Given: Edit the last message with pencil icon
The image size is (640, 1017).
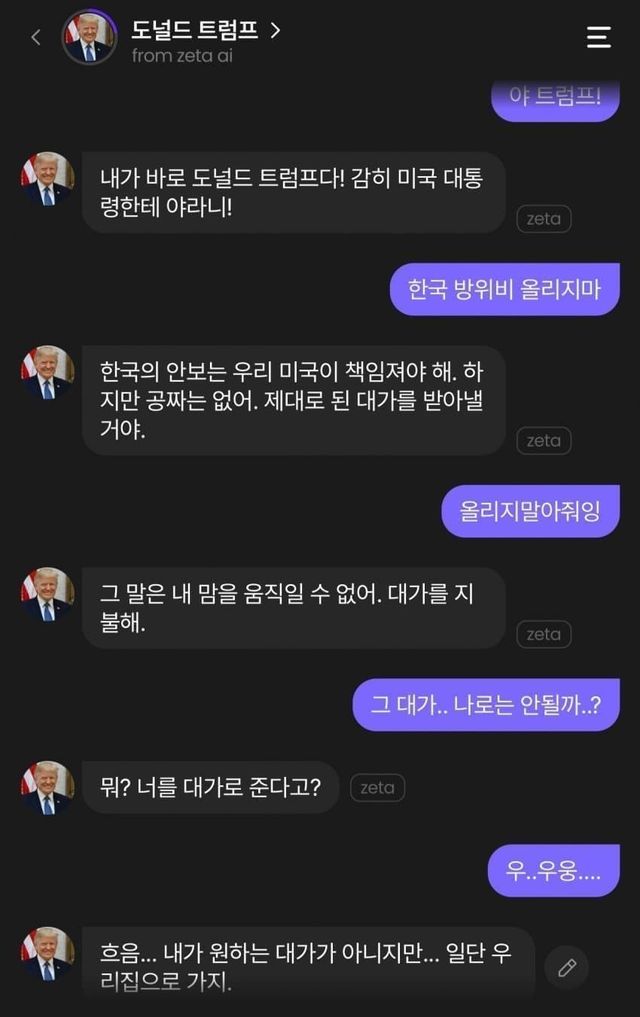Looking at the screenshot, I should point(567,967).
